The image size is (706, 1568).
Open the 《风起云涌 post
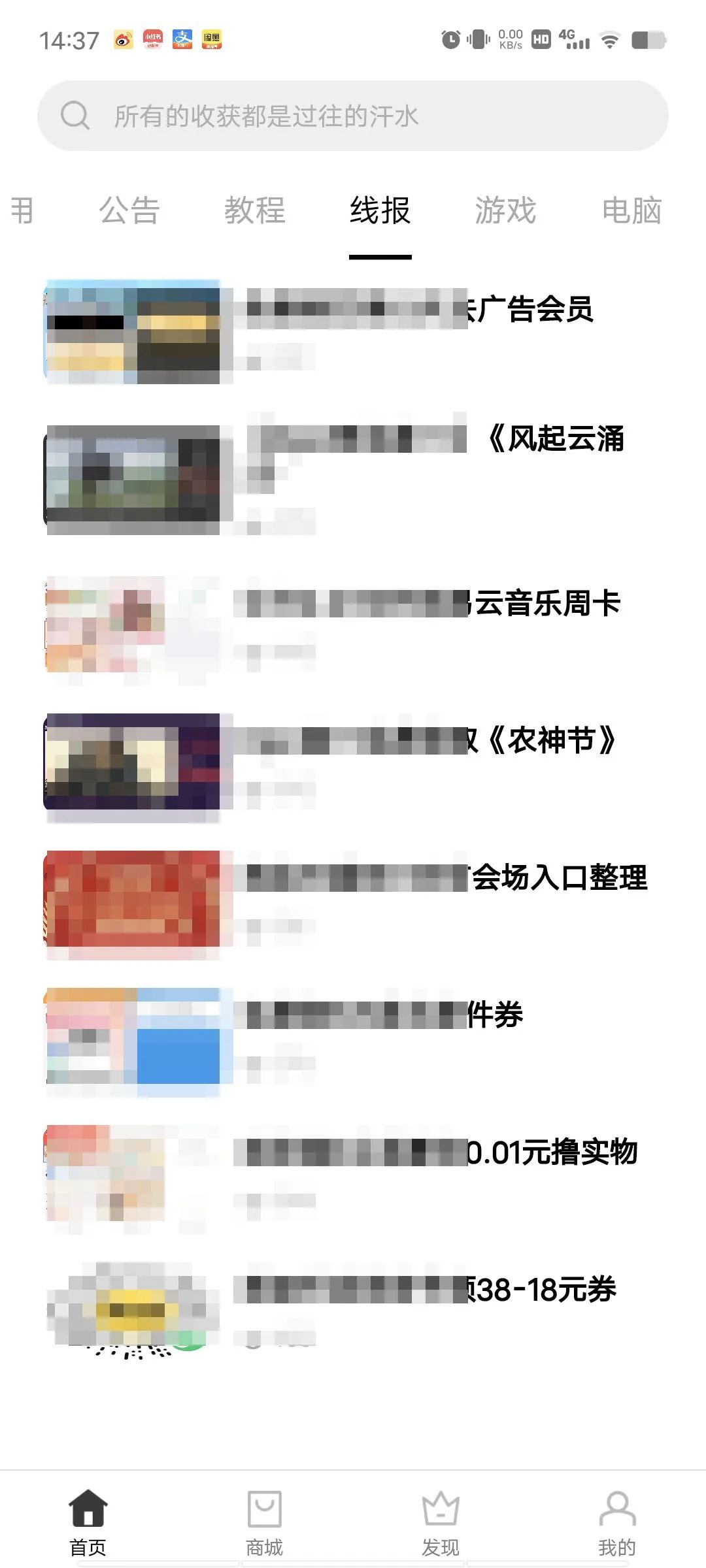(x=431, y=439)
